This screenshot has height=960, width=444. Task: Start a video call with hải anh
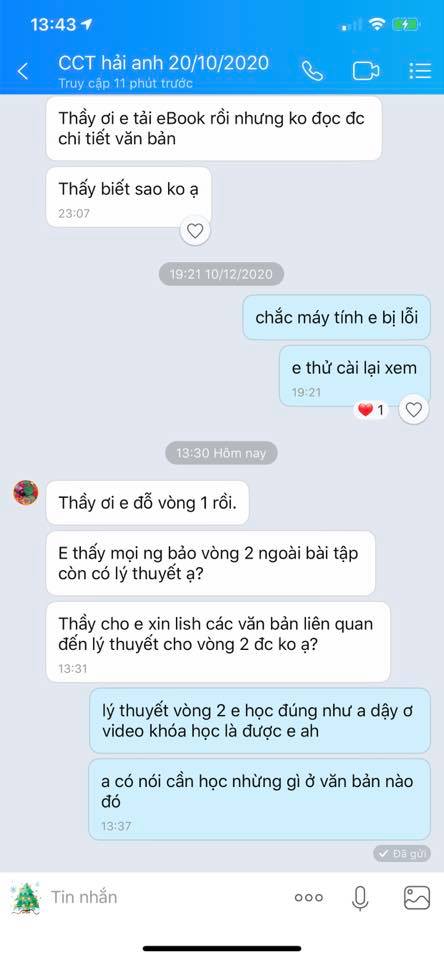[366, 71]
